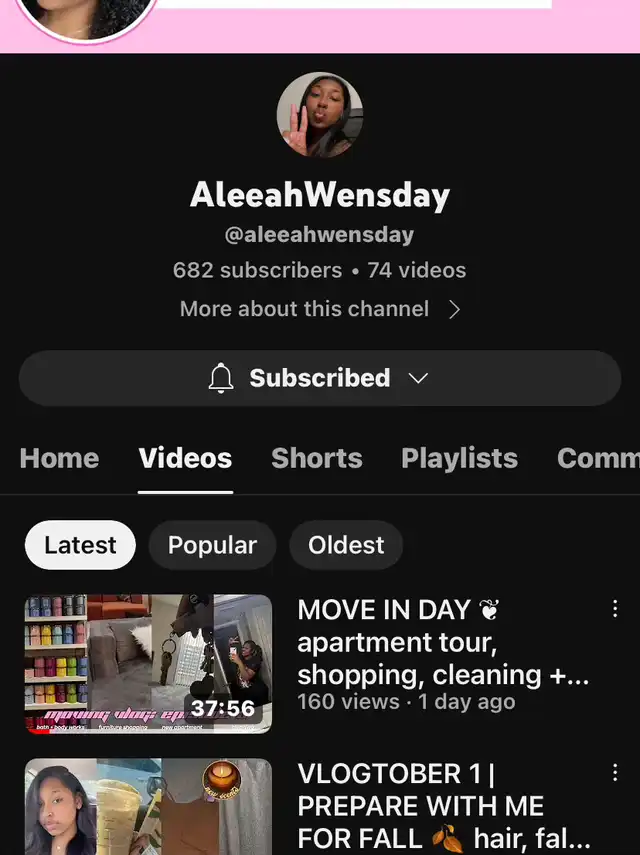
Task: Open options menu for VLOGTOBER 1 video
Action: [x=615, y=772]
